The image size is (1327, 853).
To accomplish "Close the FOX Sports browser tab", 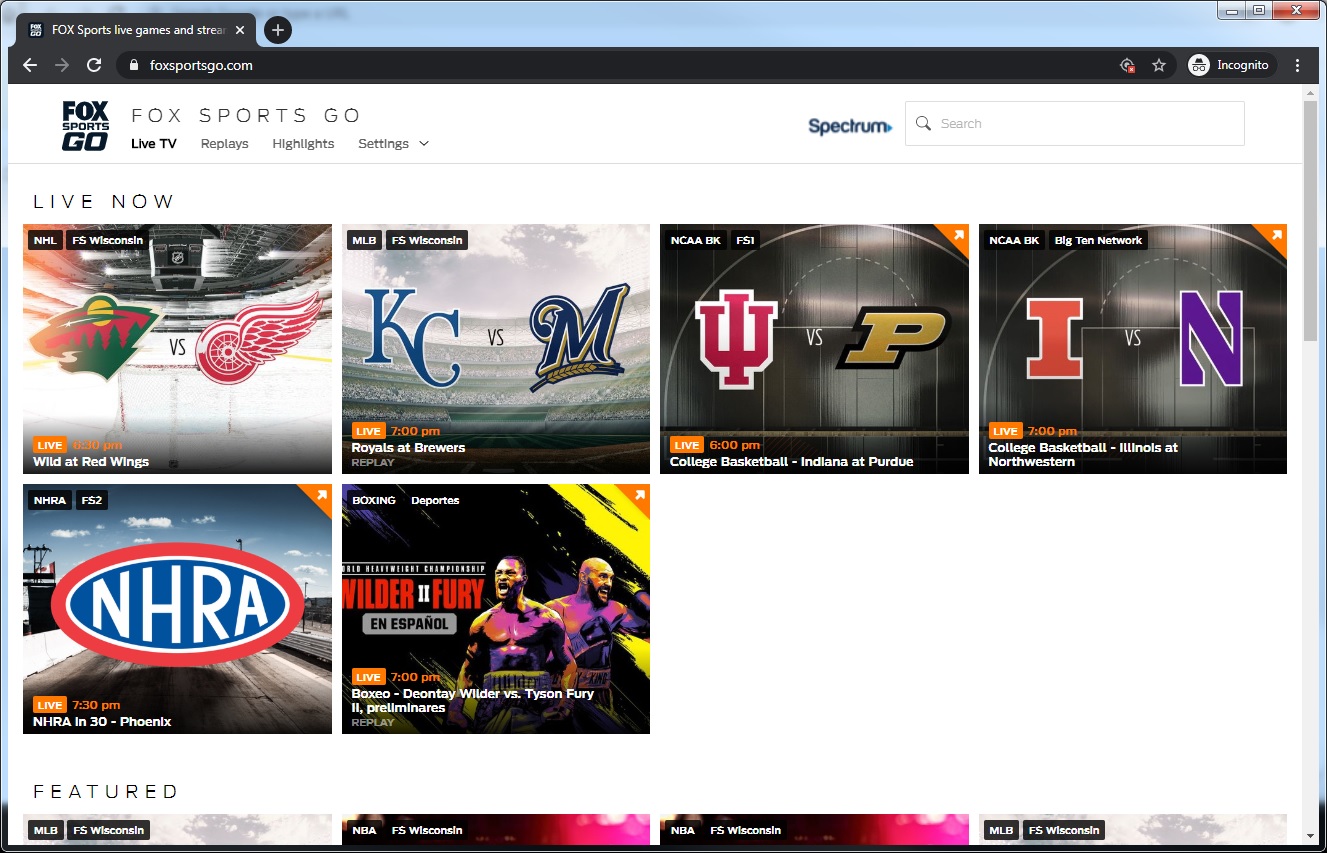I will click(x=240, y=30).
